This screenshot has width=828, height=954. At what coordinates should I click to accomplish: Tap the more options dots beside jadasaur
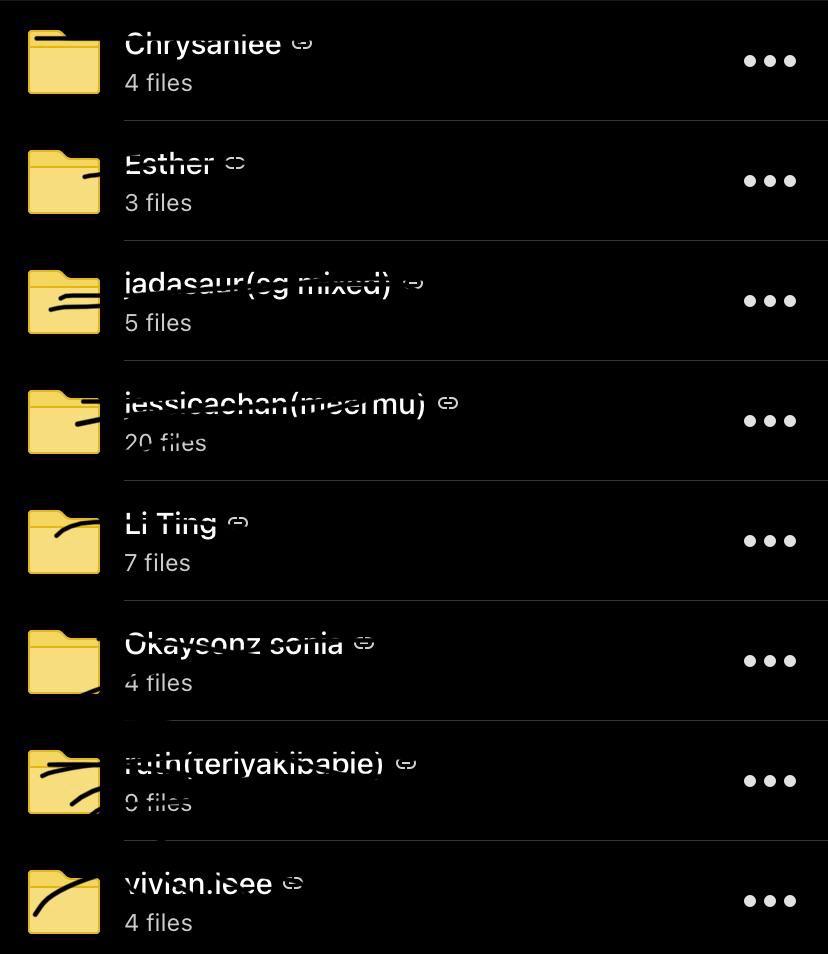click(x=769, y=301)
